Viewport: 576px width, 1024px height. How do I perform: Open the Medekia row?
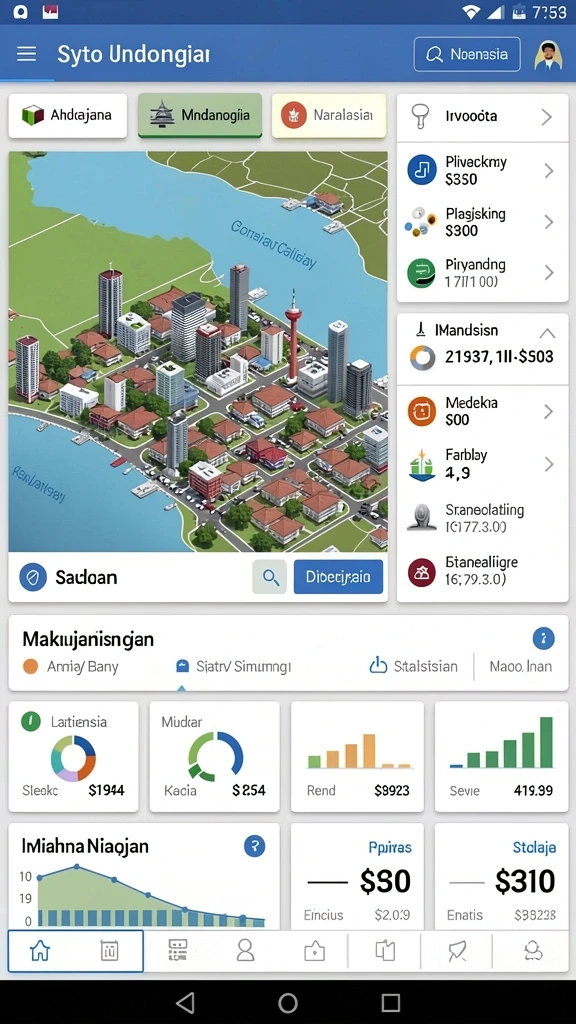click(483, 411)
